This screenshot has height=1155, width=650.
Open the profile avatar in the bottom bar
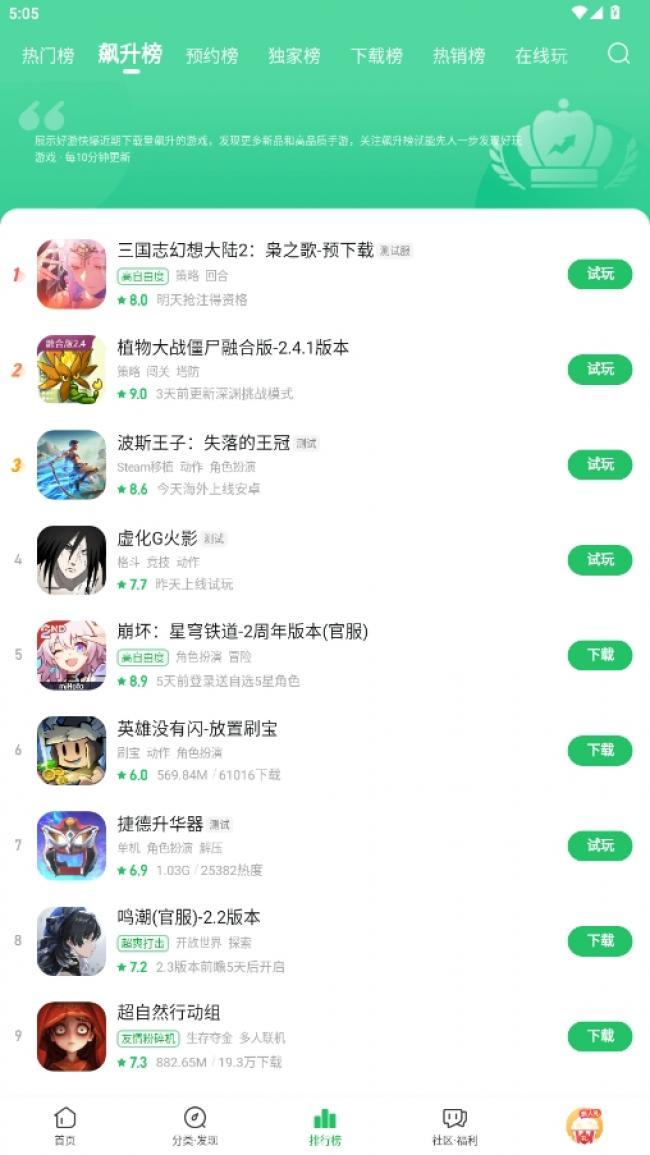(x=584, y=1125)
